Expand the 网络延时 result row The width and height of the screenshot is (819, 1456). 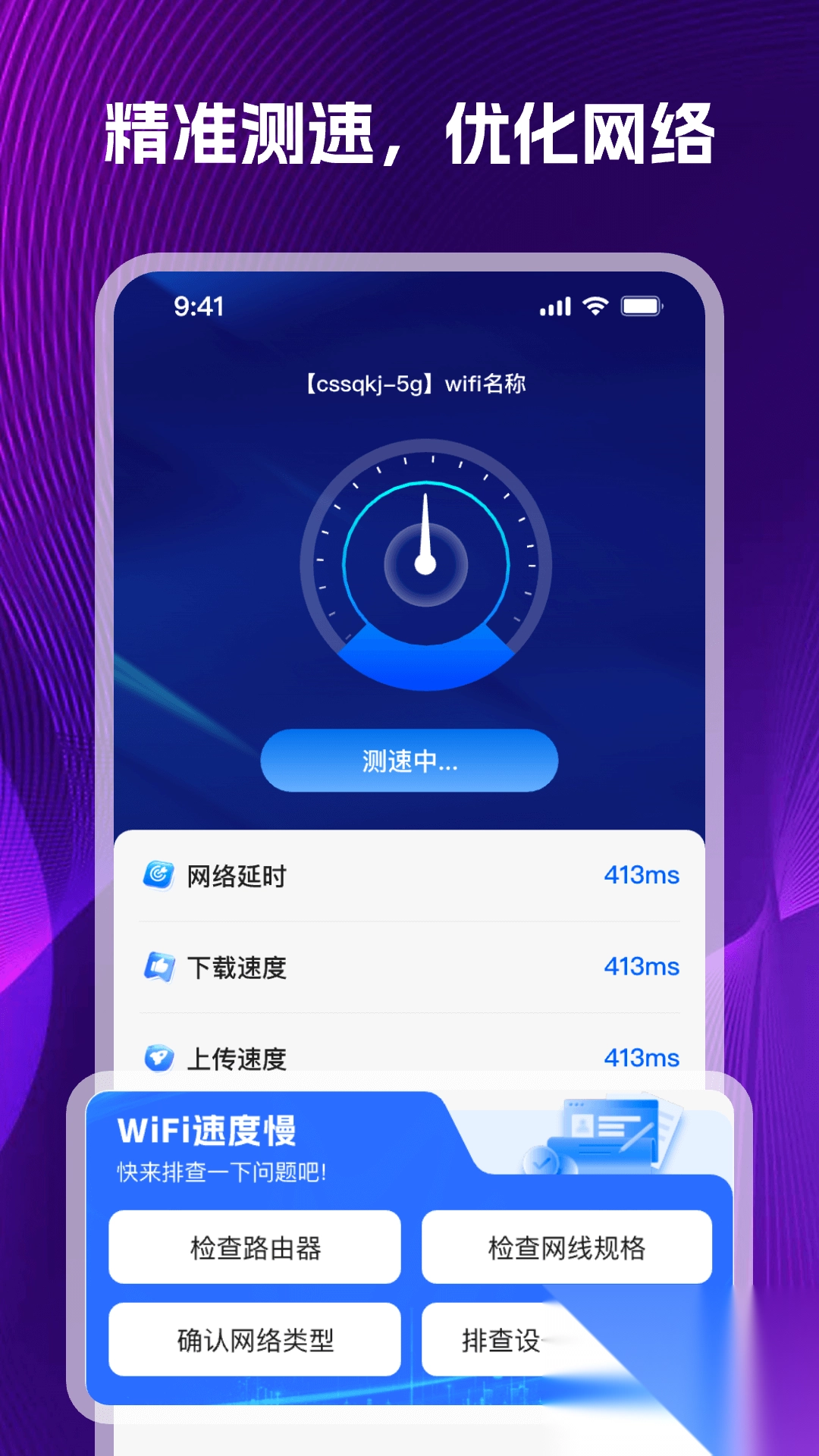(409, 874)
